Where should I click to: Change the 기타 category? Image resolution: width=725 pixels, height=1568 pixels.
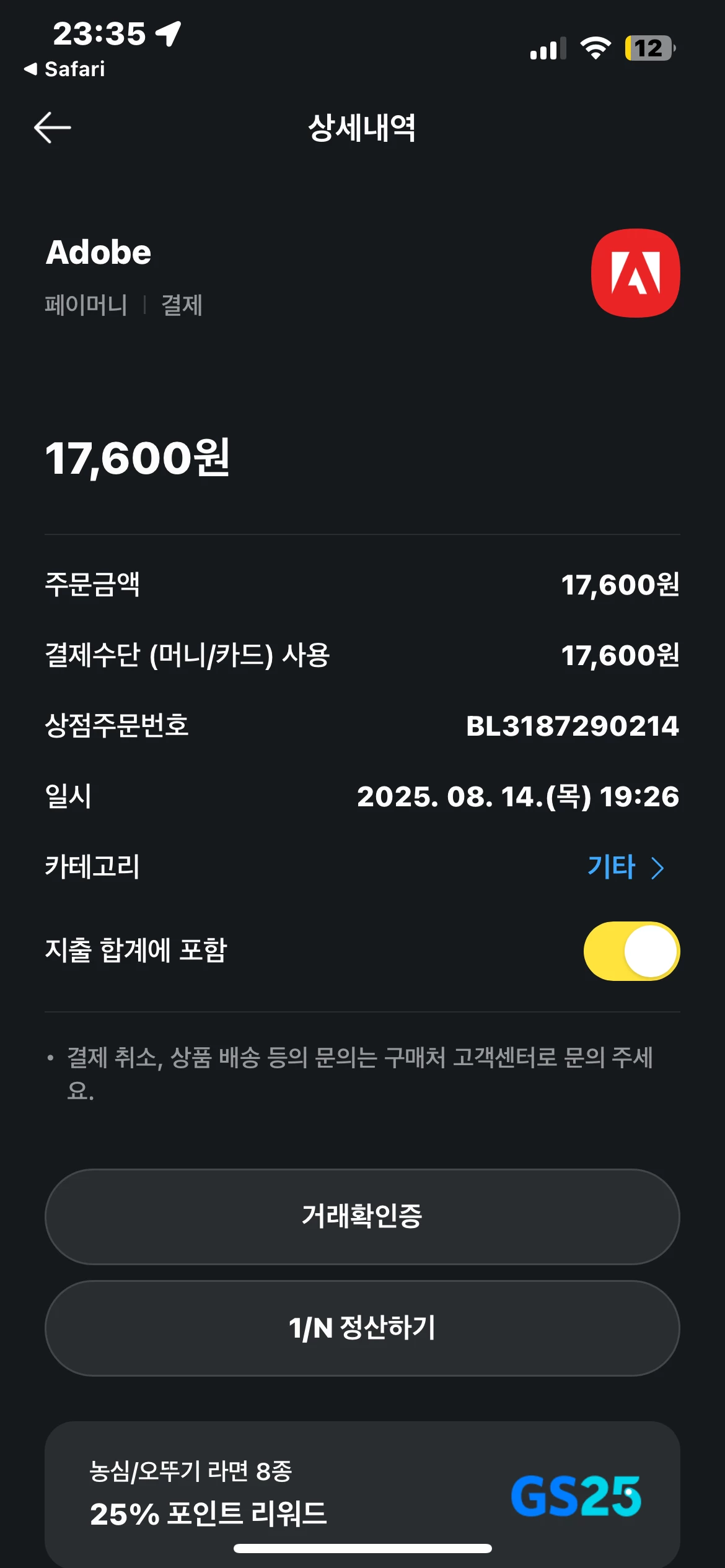coord(625,867)
